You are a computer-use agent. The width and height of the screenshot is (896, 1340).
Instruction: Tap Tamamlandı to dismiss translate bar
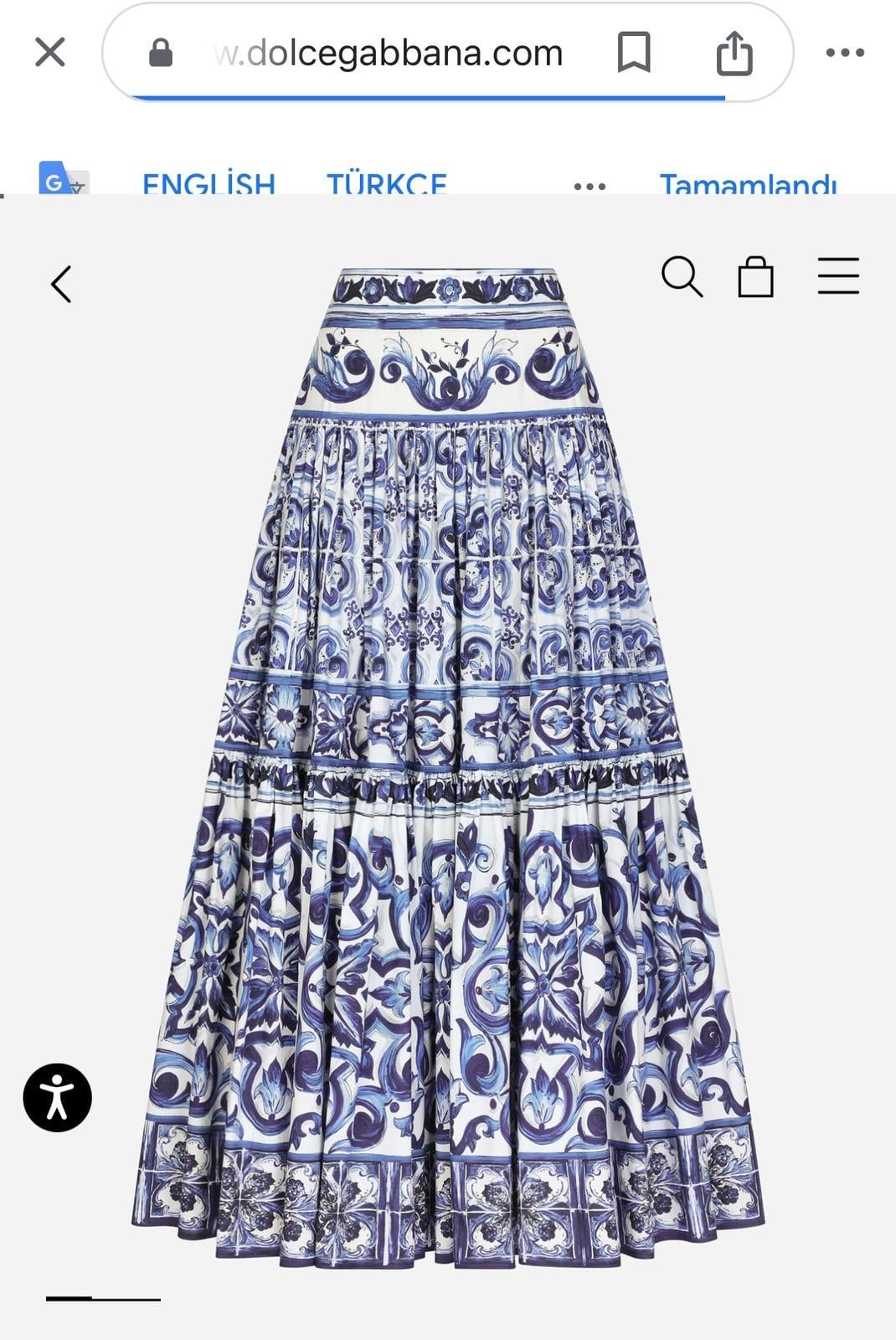(748, 183)
